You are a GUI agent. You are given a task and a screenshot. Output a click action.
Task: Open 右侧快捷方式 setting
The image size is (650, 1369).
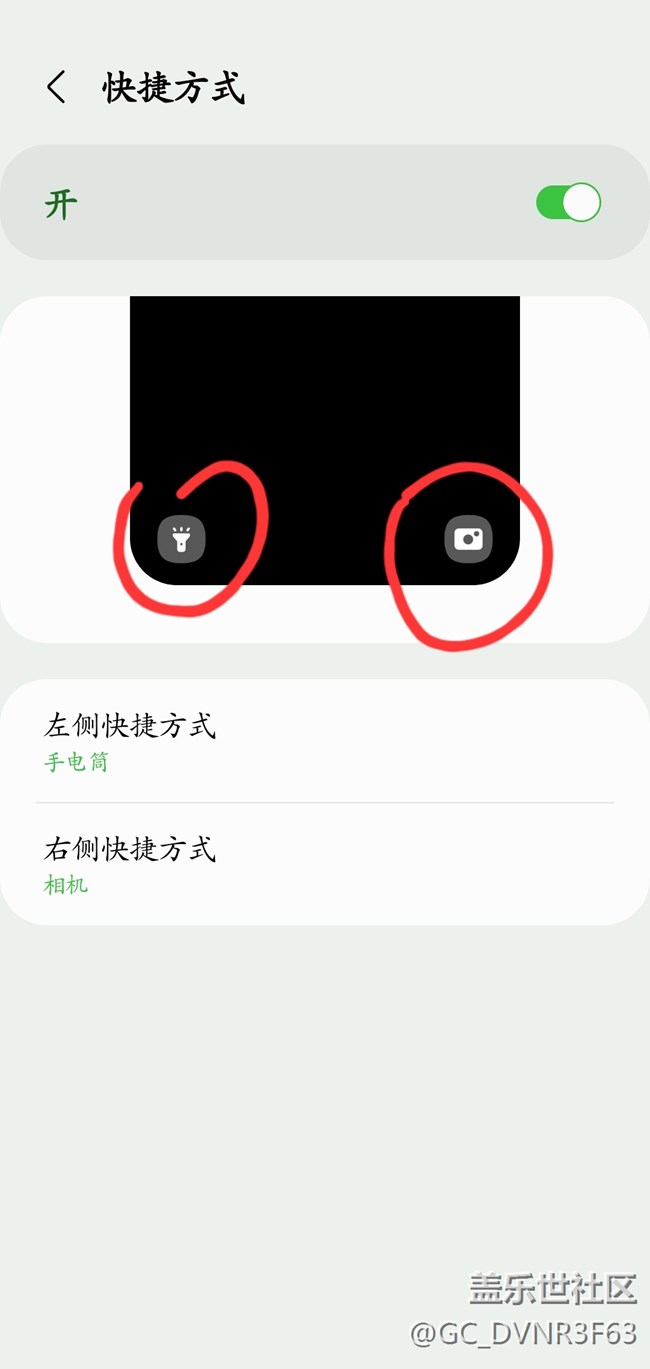click(x=325, y=864)
